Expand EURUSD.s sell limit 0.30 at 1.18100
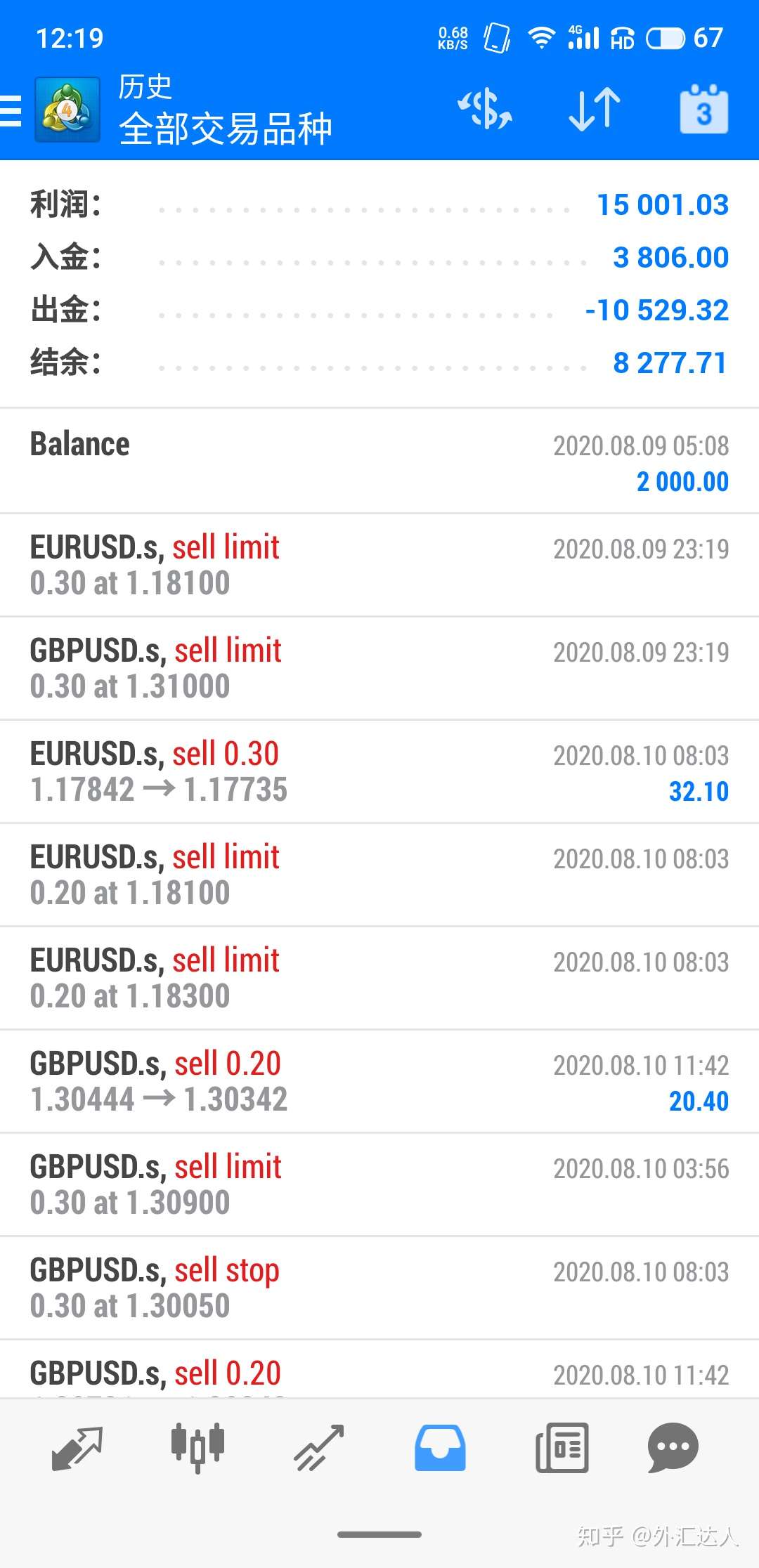The width and height of the screenshot is (759, 1568). 379,565
